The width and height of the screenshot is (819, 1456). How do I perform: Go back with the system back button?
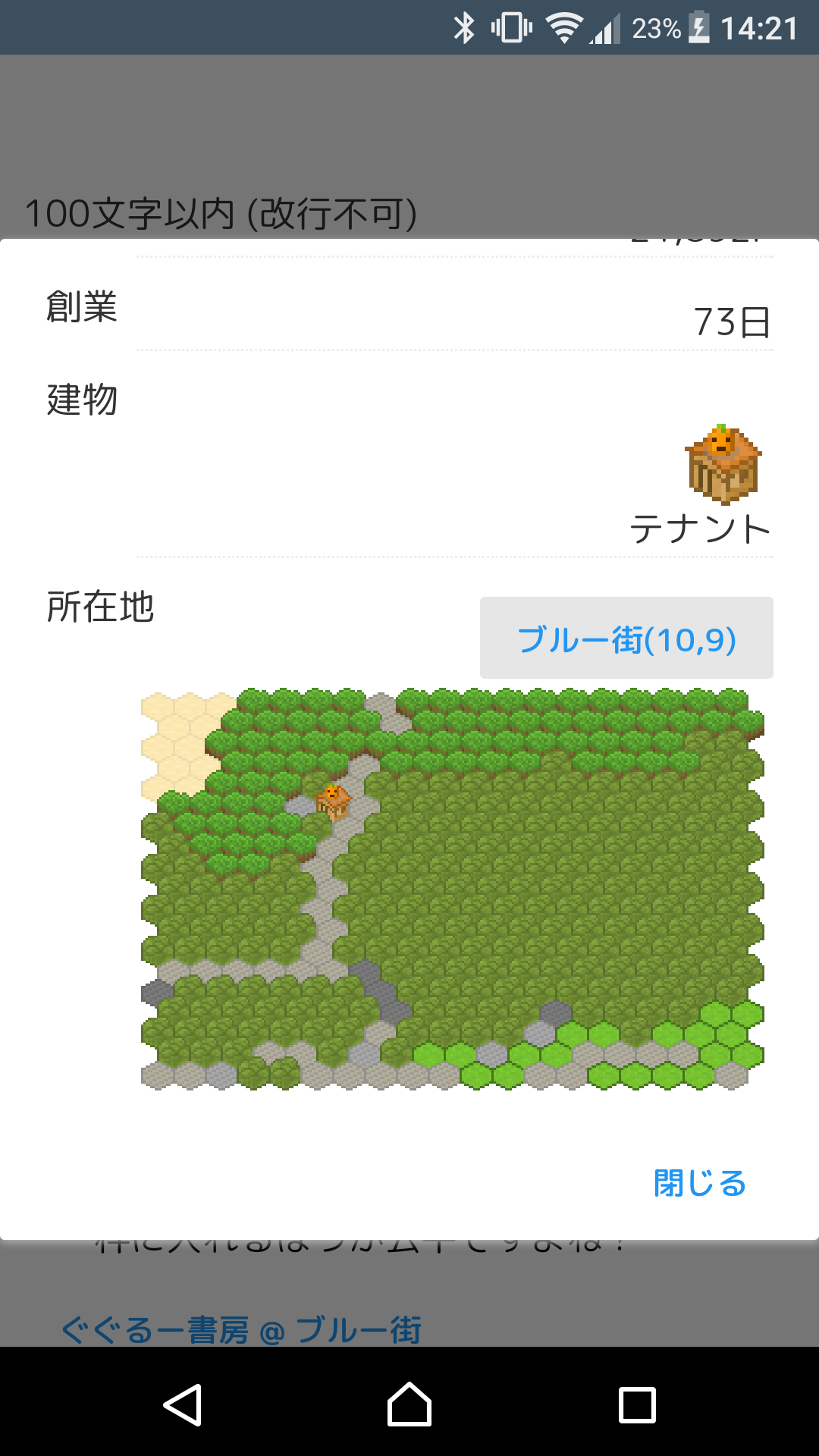pyautogui.click(x=182, y=1405)
